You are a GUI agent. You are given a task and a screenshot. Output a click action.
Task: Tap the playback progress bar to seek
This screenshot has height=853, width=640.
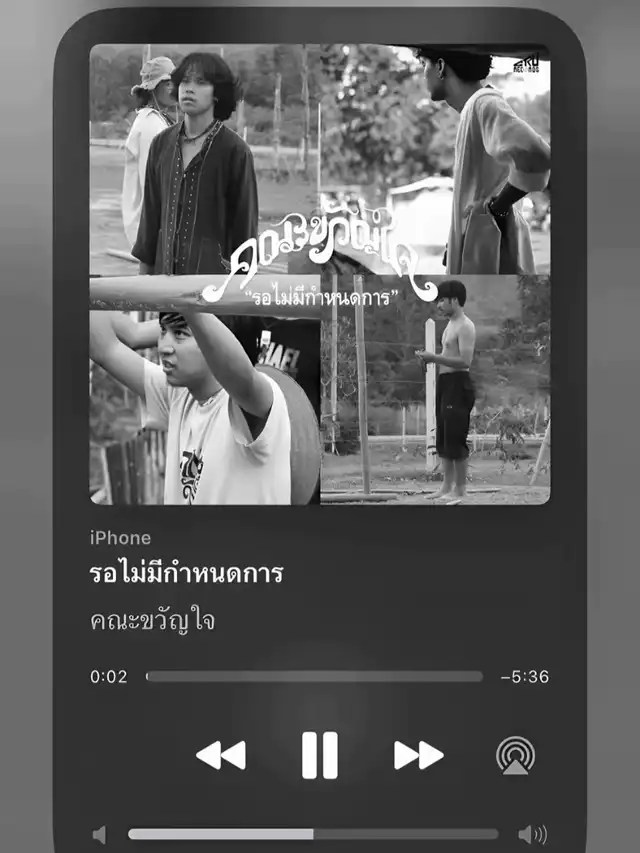tap(314, 677)
